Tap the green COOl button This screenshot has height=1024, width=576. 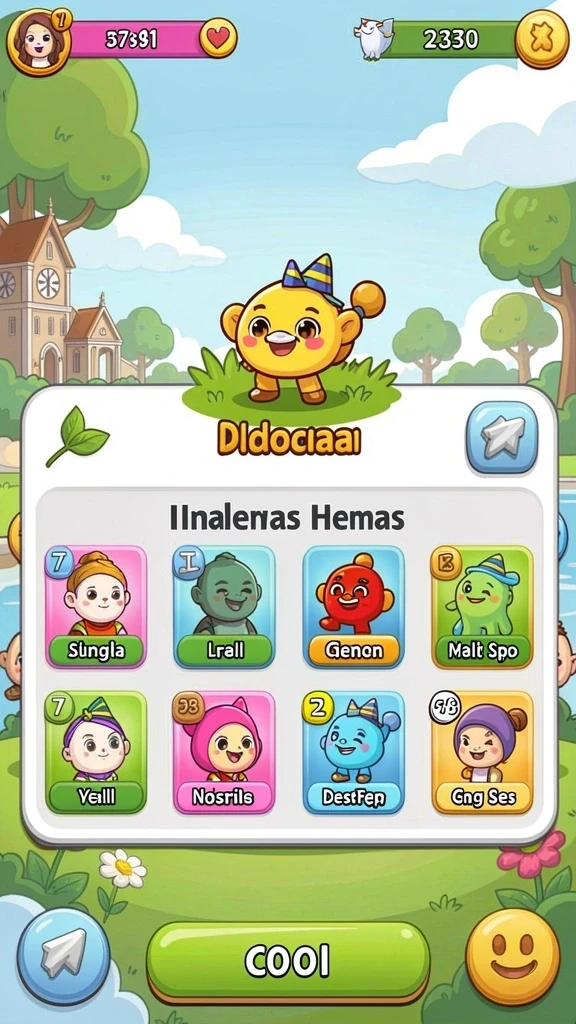288,961
